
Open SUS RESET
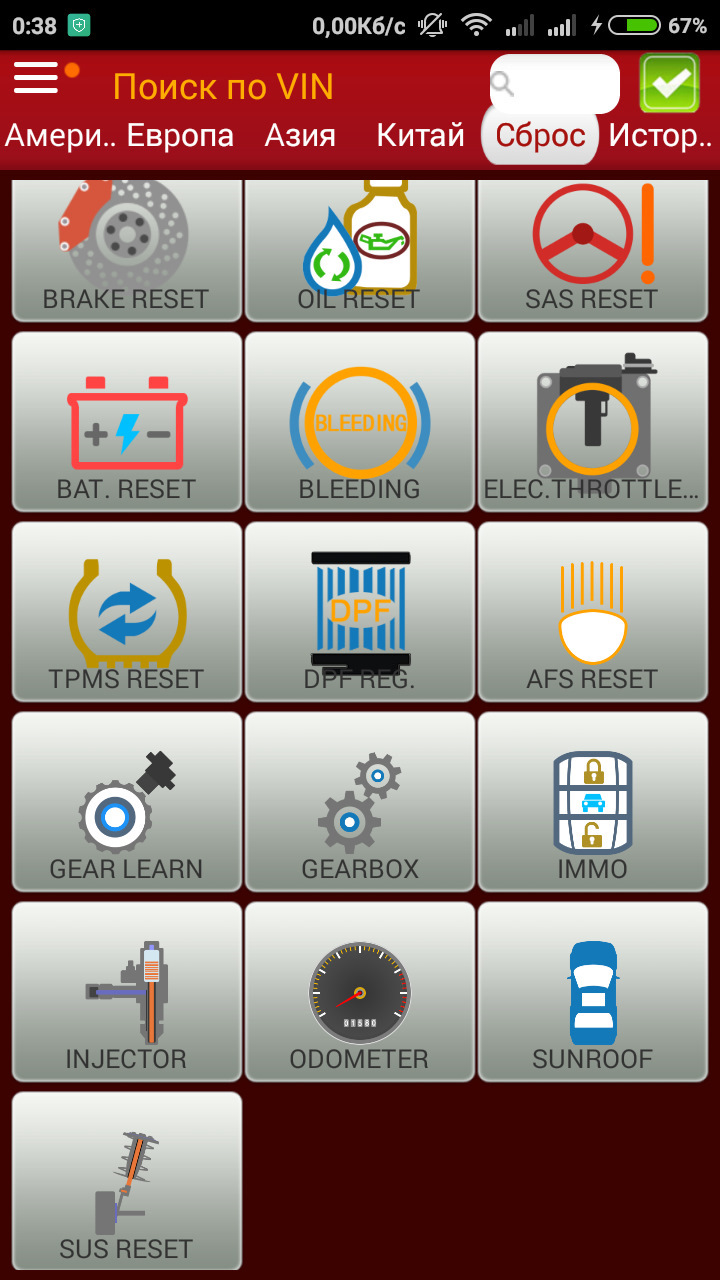tap(127, 1182)
